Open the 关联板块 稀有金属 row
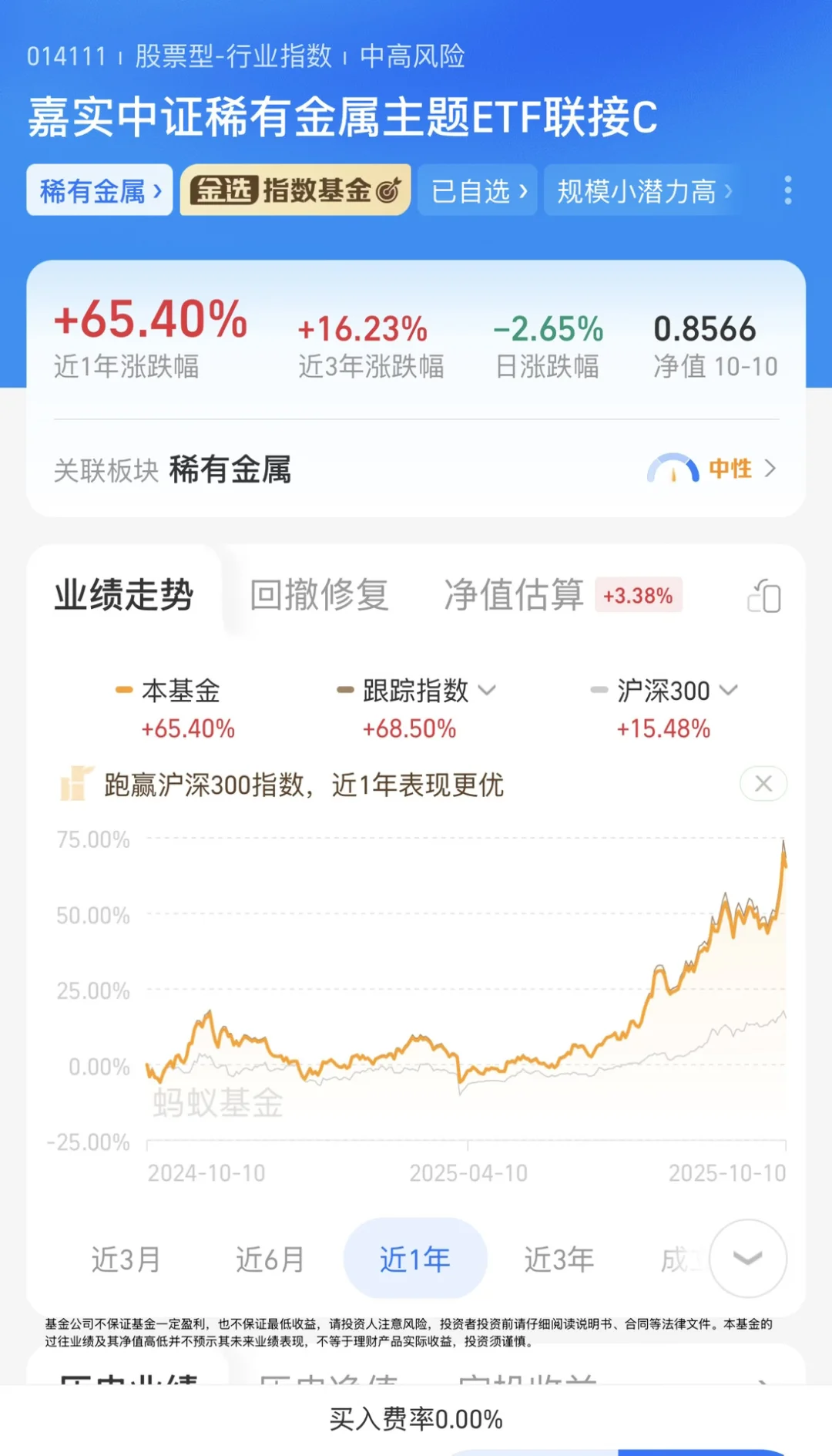The height and width of the screenshot is (1456, 832). [416, 469]
